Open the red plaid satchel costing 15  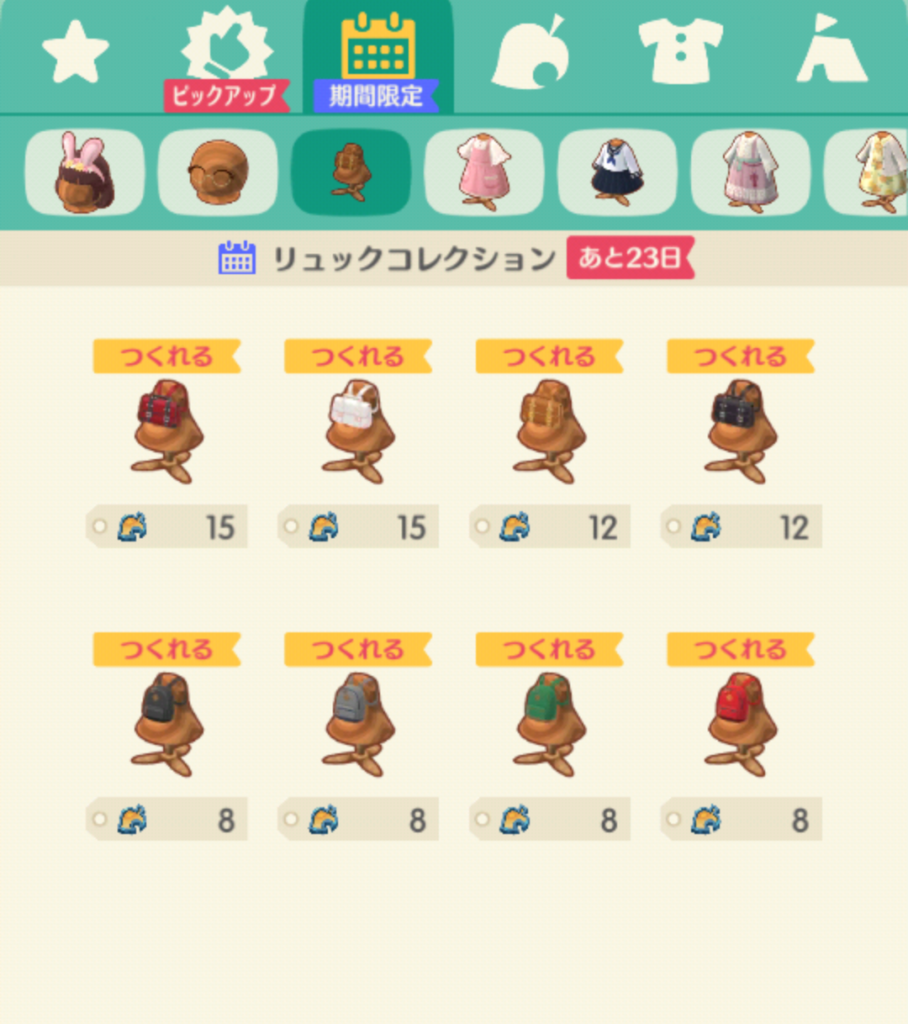167,432
